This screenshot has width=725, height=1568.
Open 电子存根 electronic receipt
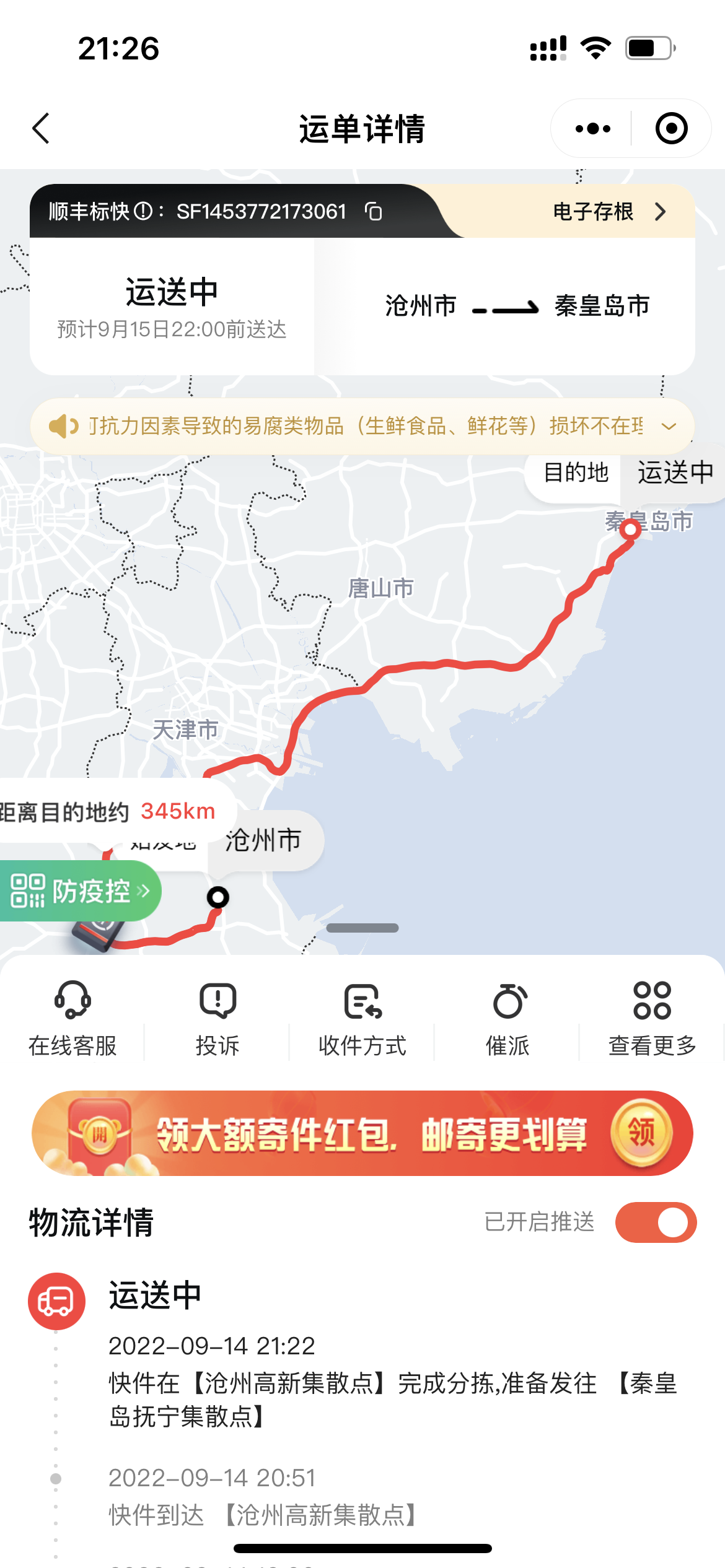coord(609,212)
